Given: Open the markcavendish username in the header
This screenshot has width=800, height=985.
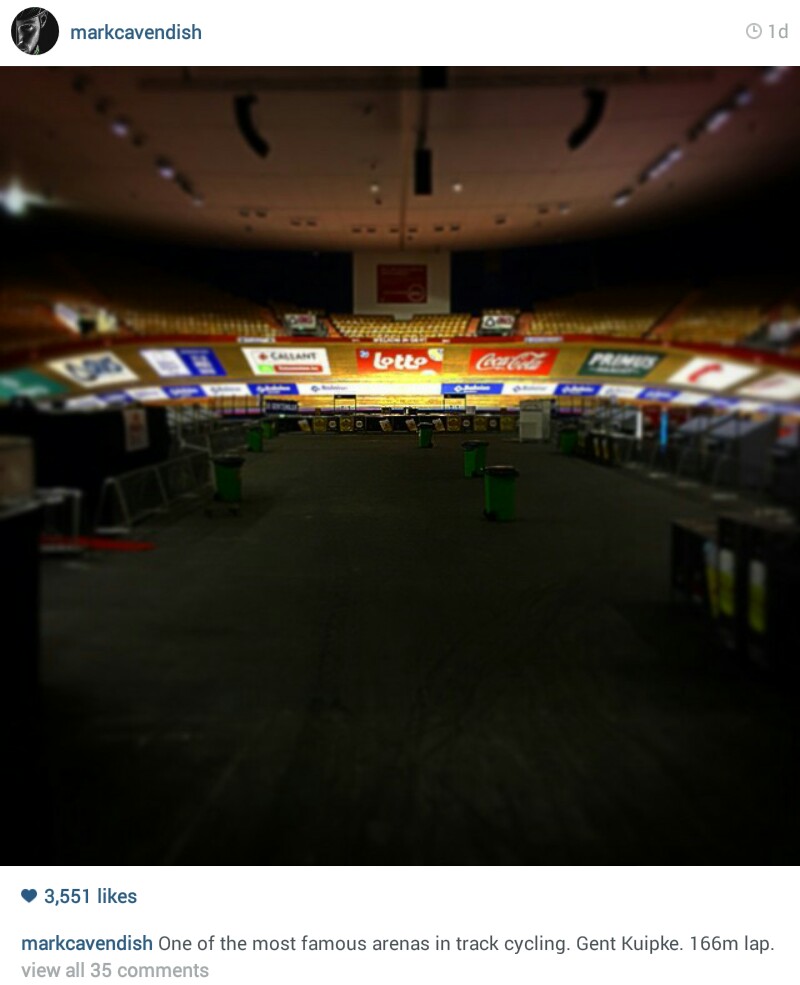Looking at the screenshot, I should pos(136,32).
